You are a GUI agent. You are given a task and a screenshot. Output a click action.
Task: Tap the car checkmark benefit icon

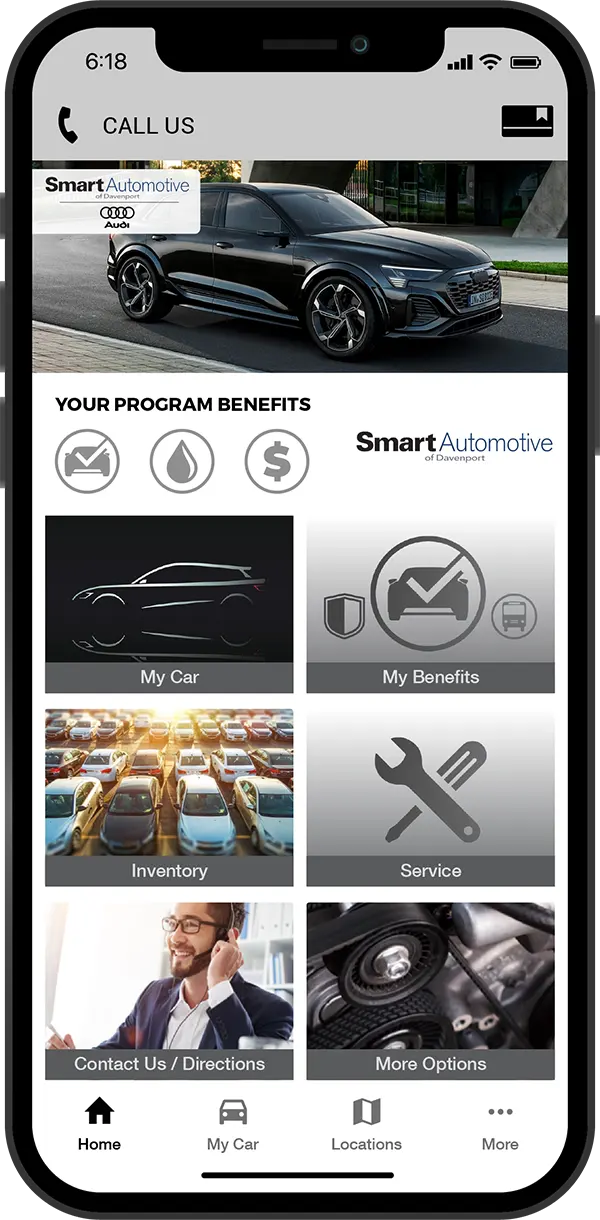[87, 461]
